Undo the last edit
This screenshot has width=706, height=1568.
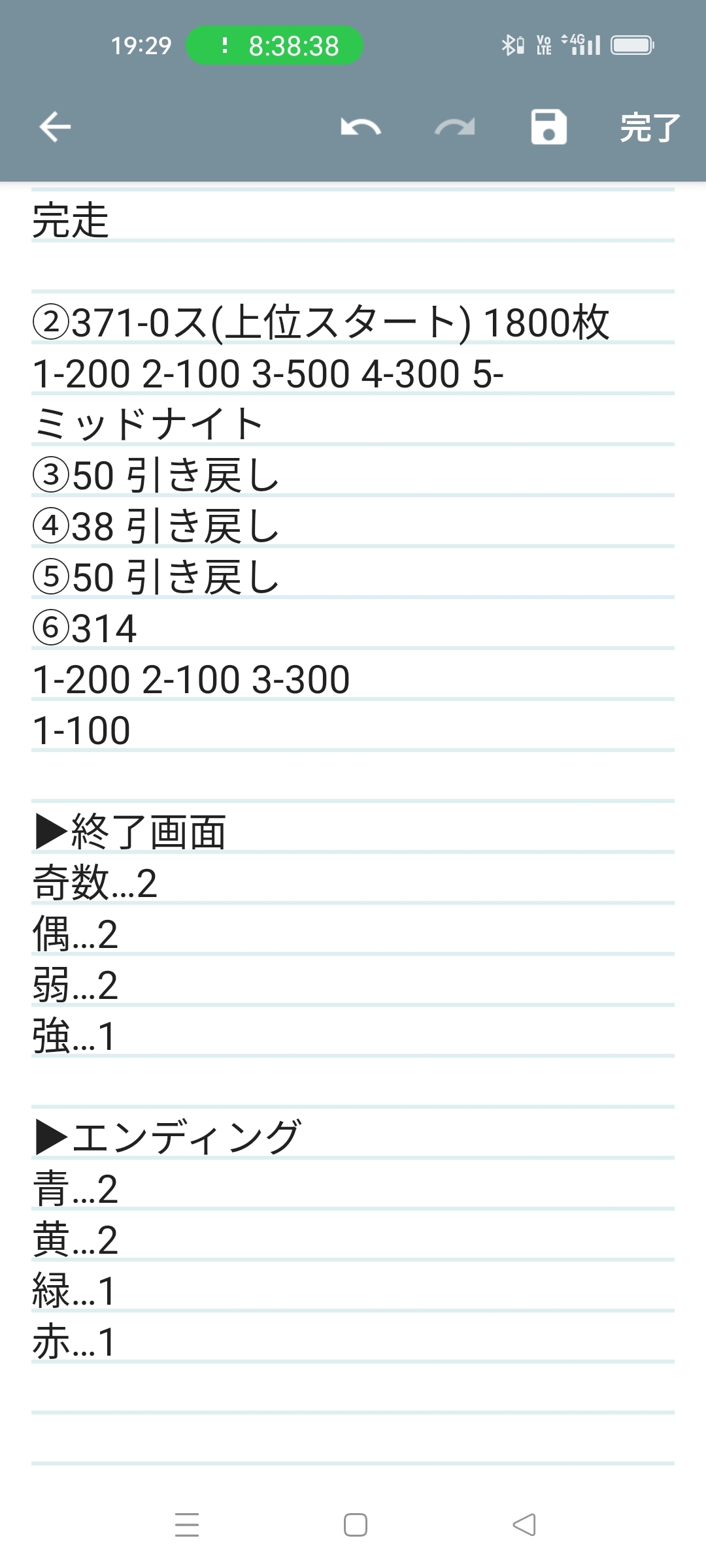360,127
